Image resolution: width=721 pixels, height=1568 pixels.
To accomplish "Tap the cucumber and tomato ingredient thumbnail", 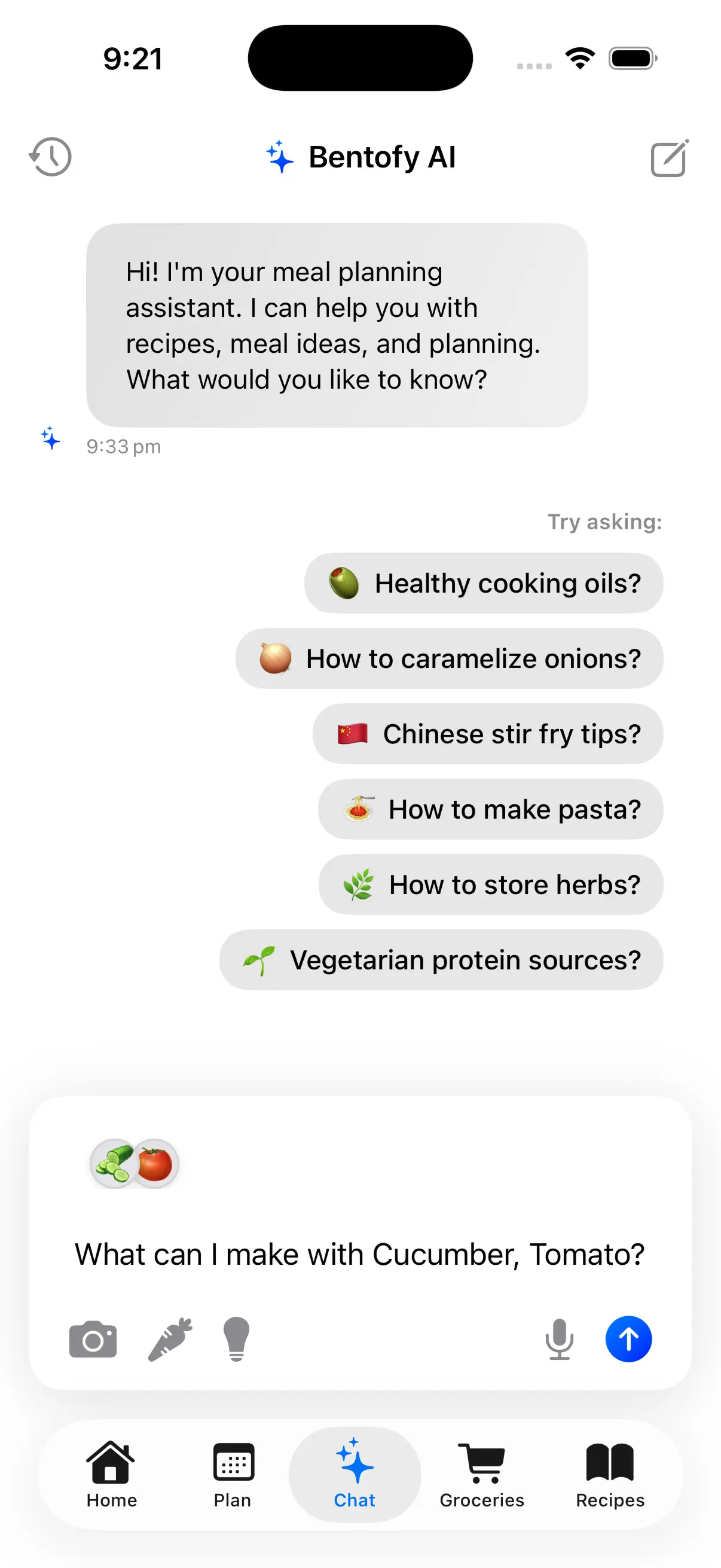I will click(x=134, y=1163).
